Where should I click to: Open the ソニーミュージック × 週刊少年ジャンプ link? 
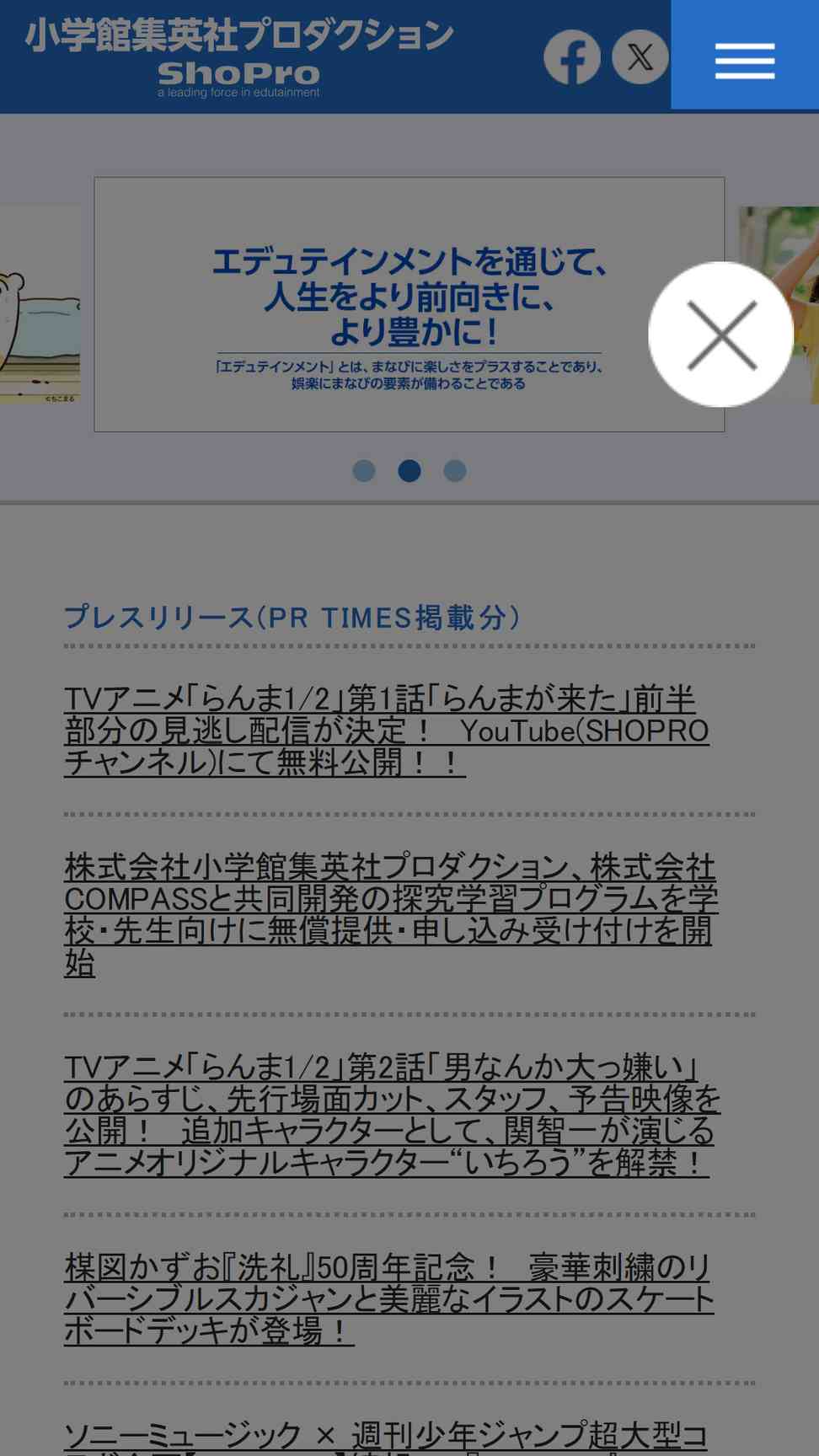[387, 1437]
